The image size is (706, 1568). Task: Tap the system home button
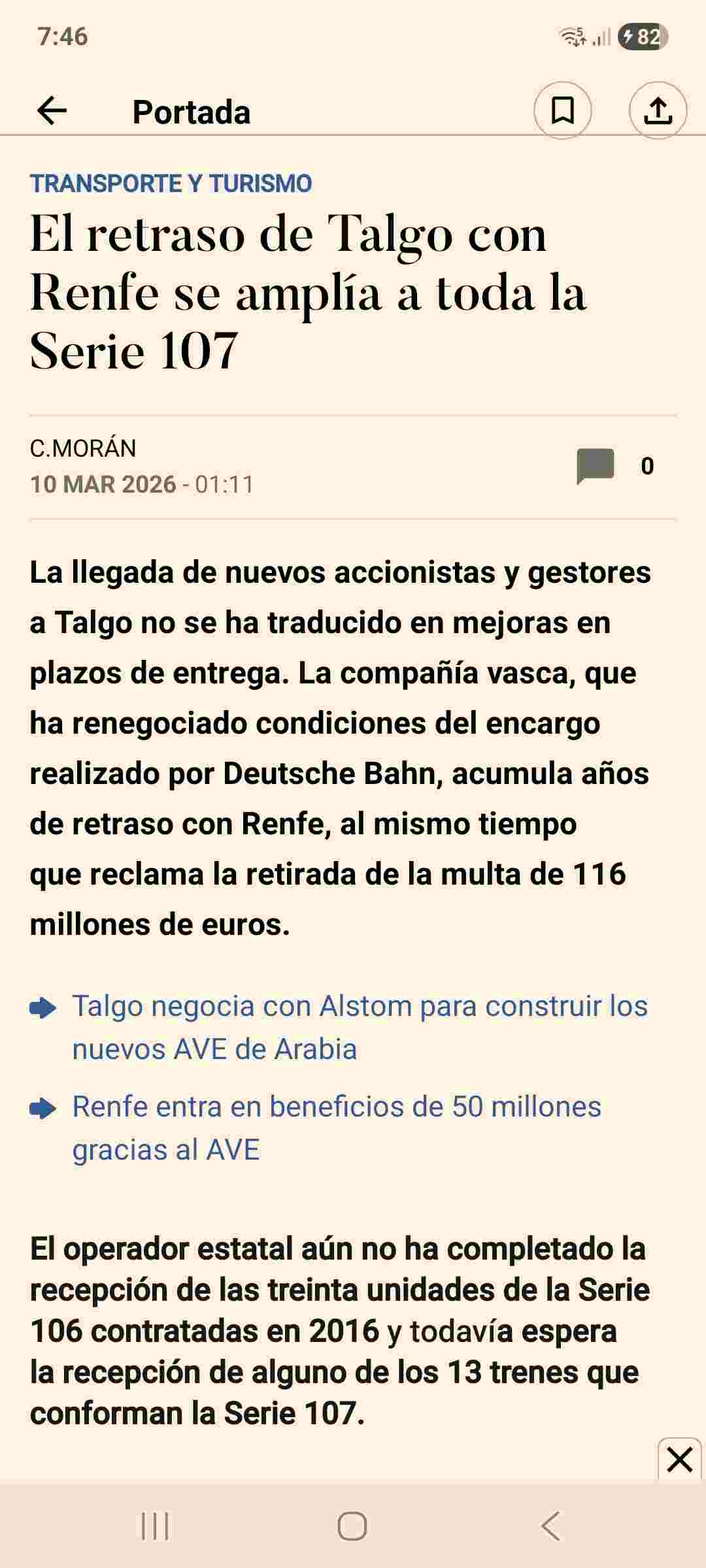point(352,1527)
